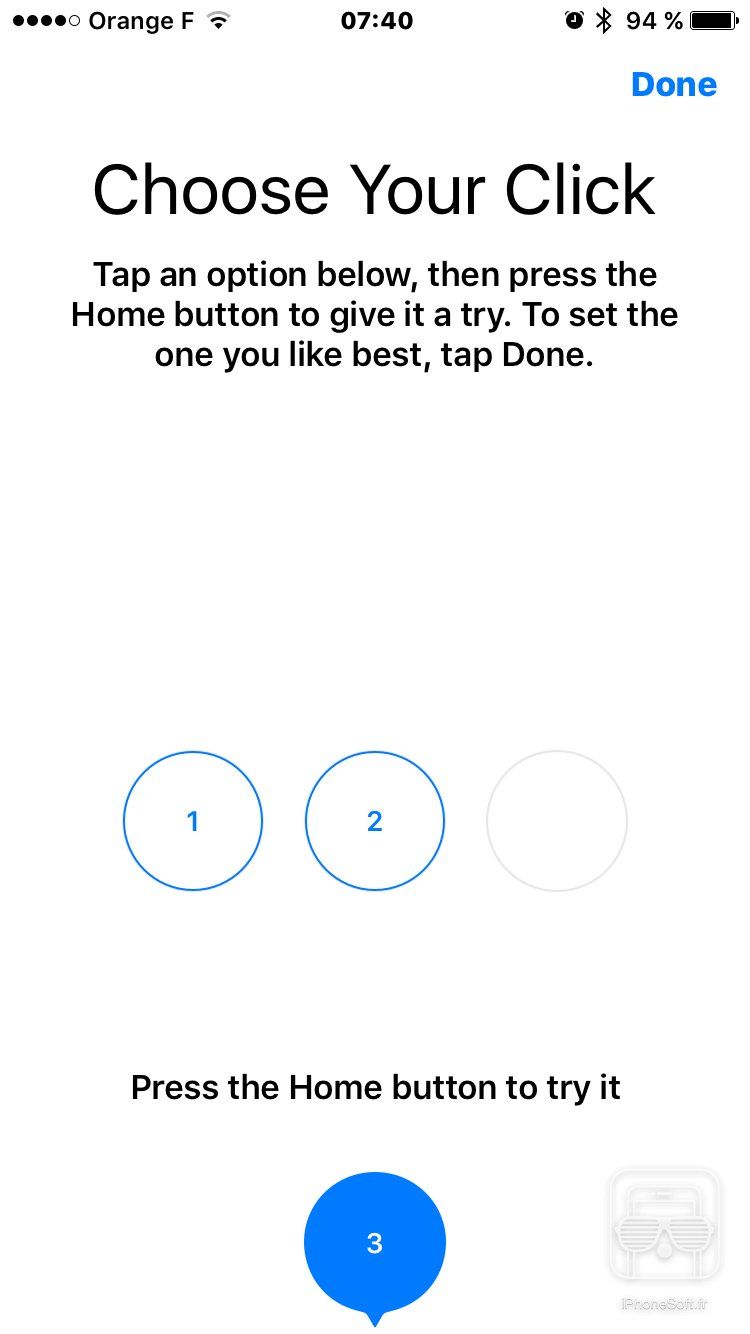Tap the pointer beneath the blue bubble

pyautogui.click(x=374, y=1320)
